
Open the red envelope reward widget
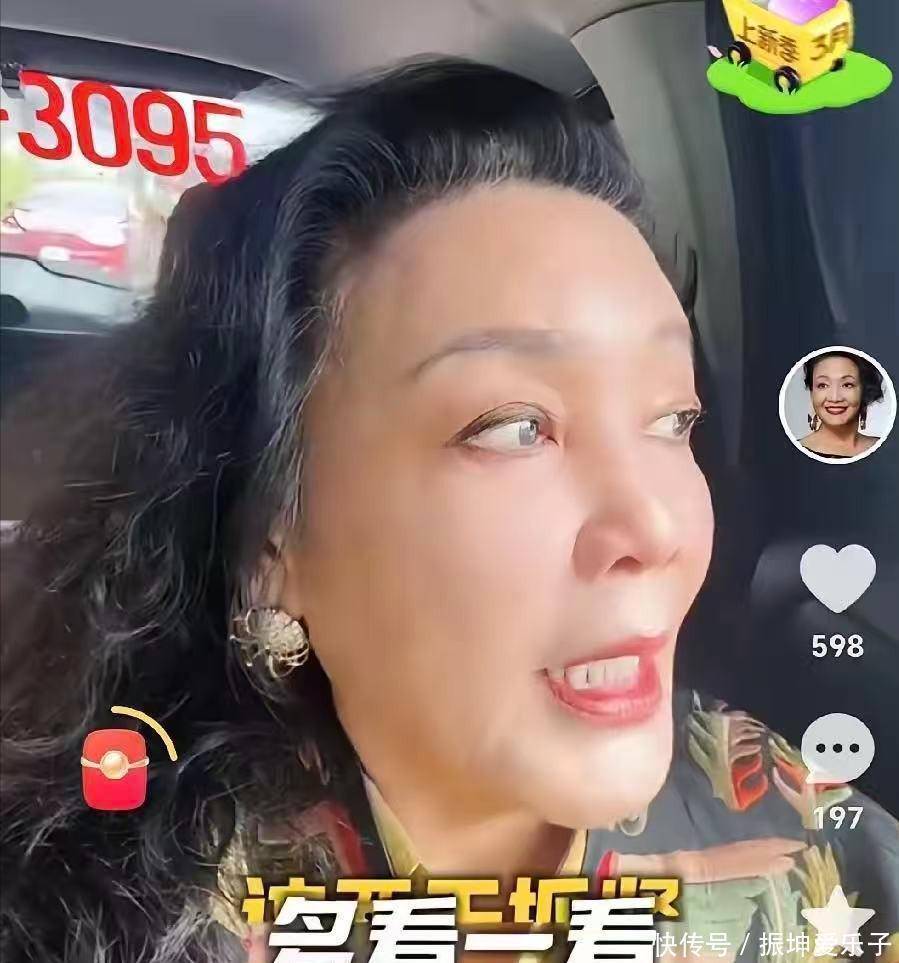click(x=115, y=768)
